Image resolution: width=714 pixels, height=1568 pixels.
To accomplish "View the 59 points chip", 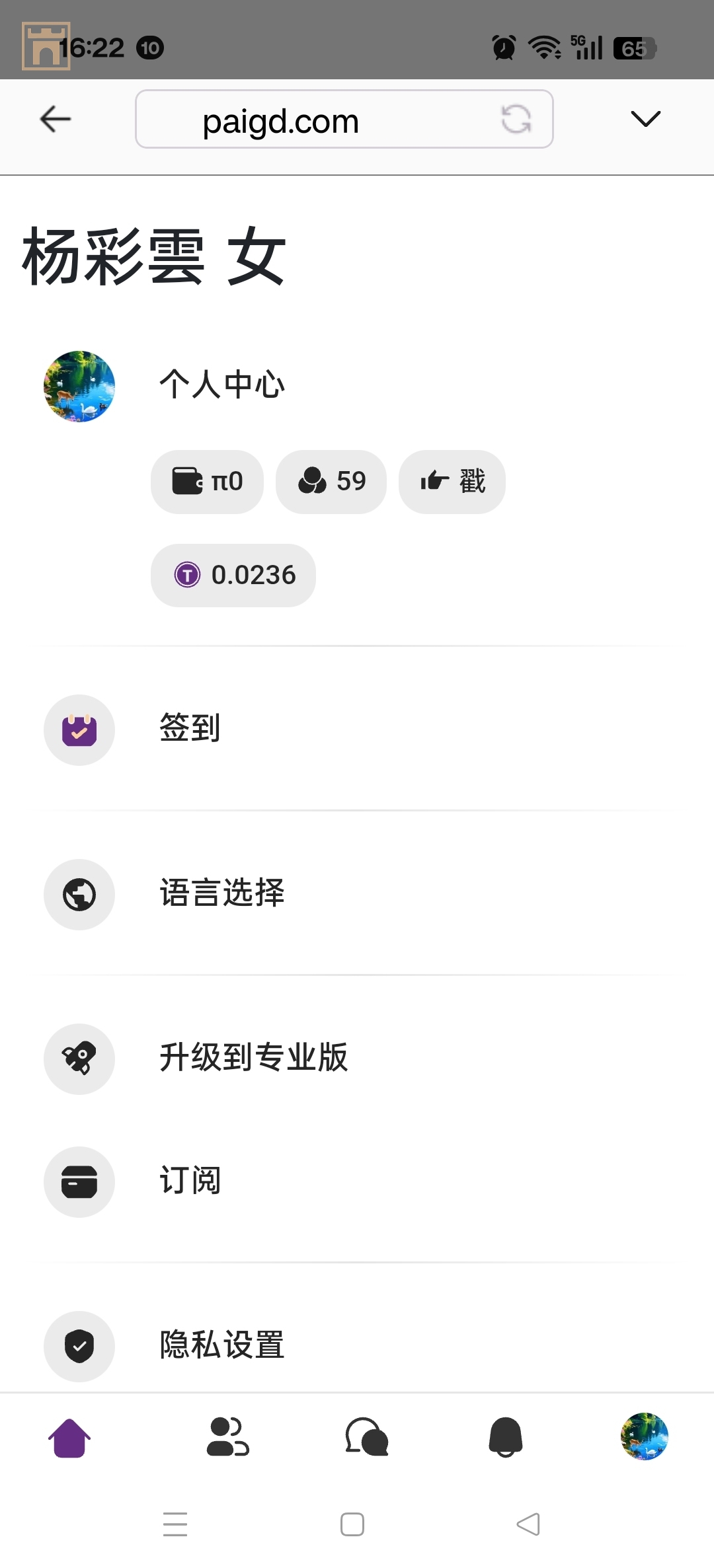I will tap(331, 482).
